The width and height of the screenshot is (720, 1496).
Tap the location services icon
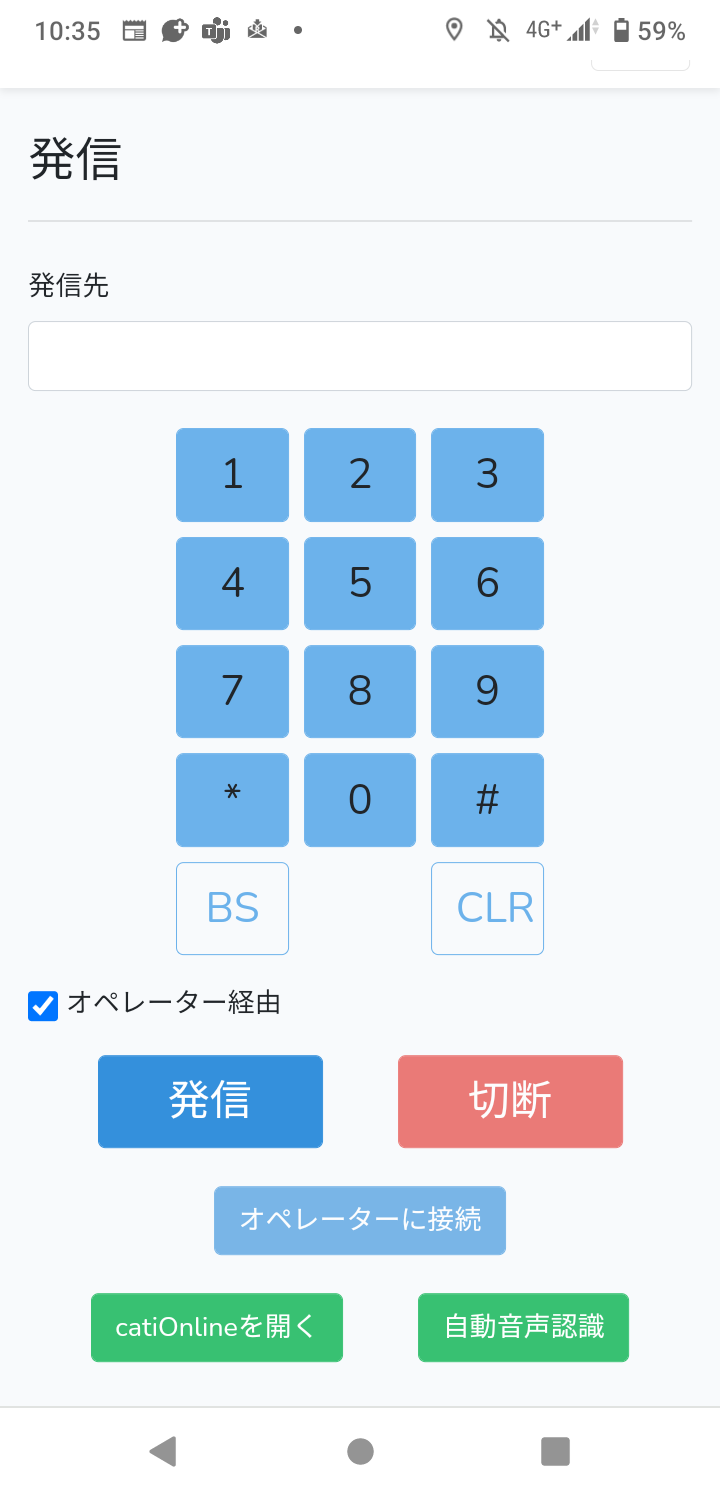tap(454, 30)
